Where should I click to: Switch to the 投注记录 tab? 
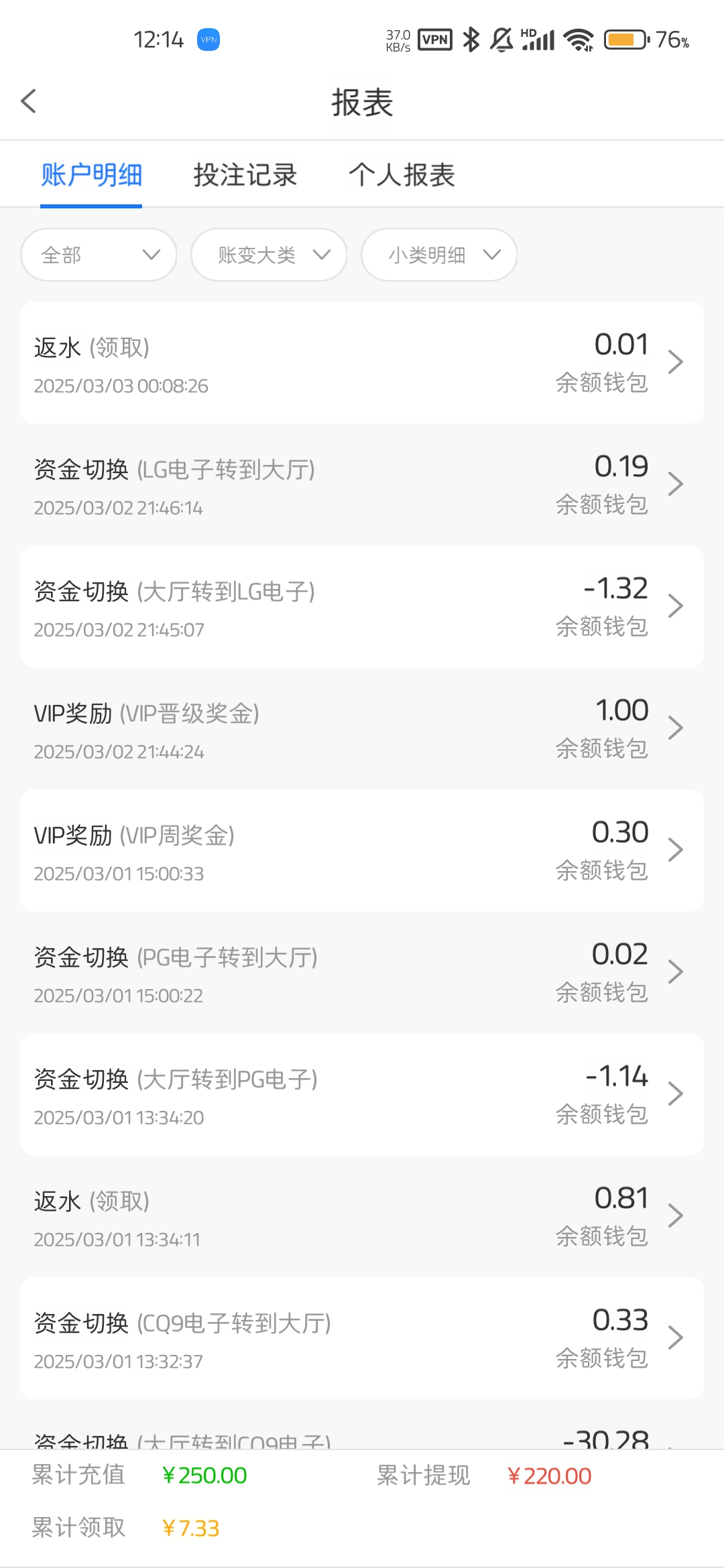tap(245, 175)
